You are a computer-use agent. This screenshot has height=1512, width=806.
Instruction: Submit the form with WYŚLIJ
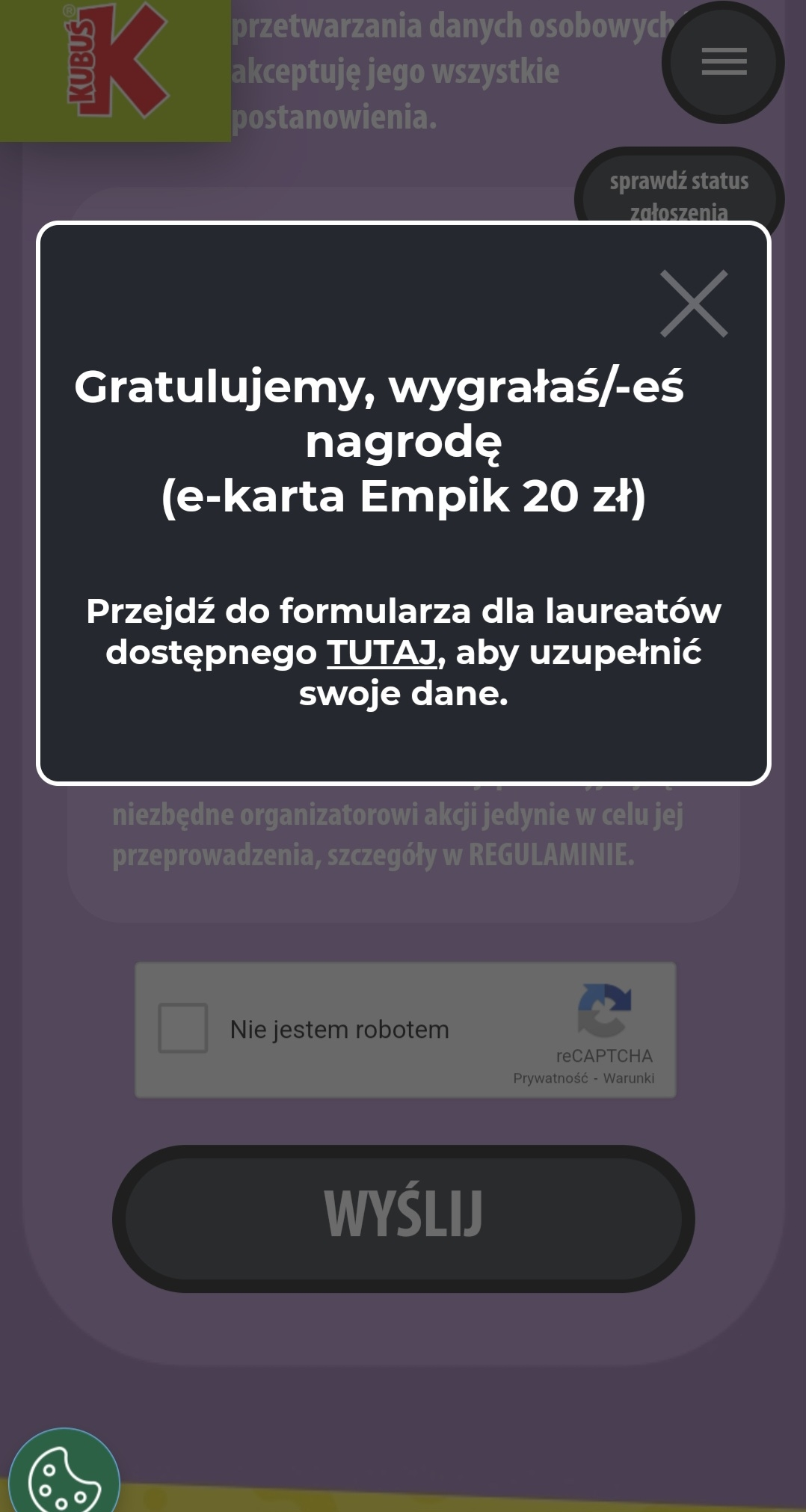403,1218
